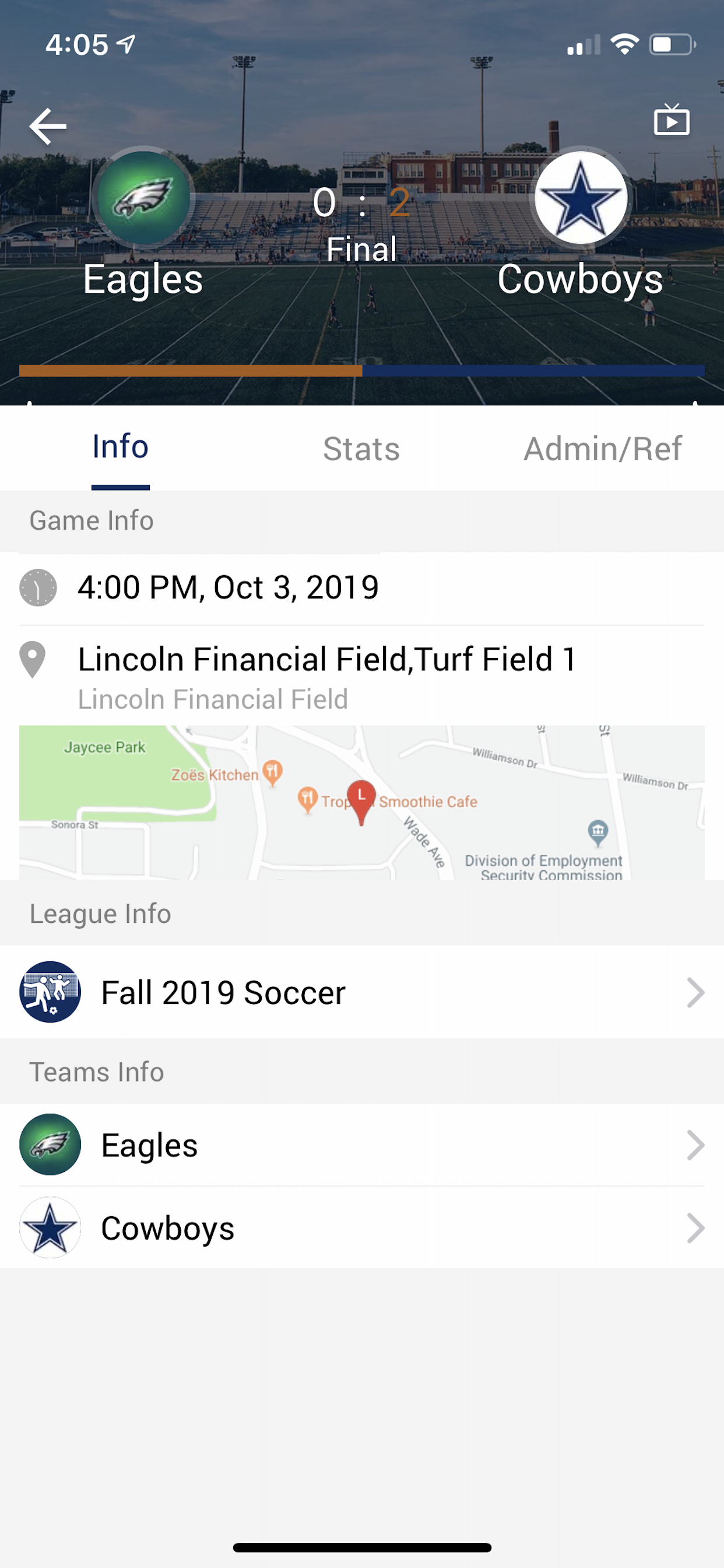Screen dimensions: 724x1568
Task: Go back with the arrow icon
Action: pyautogui.click(x=47, y=126)
